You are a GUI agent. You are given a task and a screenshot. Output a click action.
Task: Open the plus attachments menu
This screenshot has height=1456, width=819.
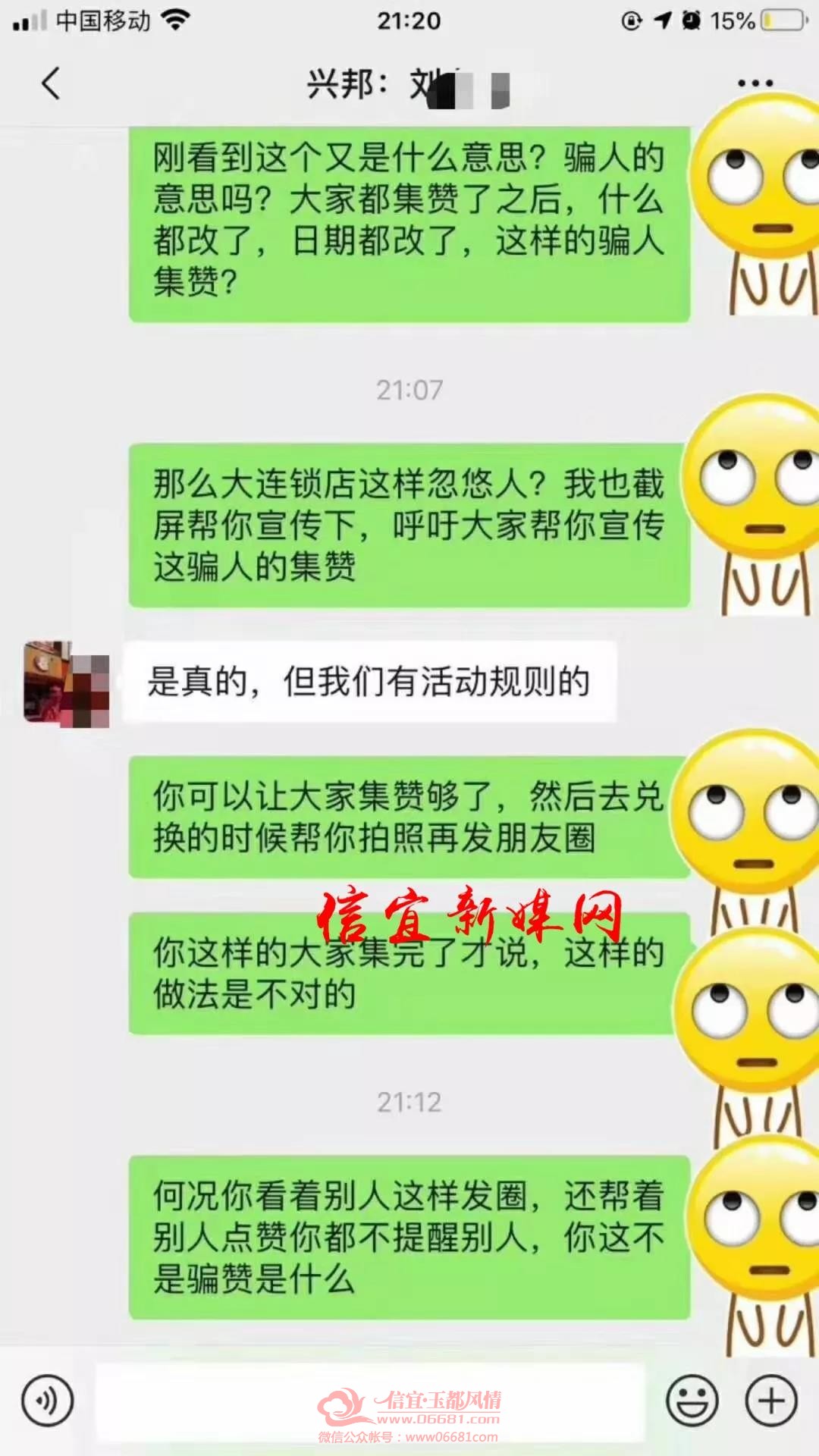[x=771, y=1401]
